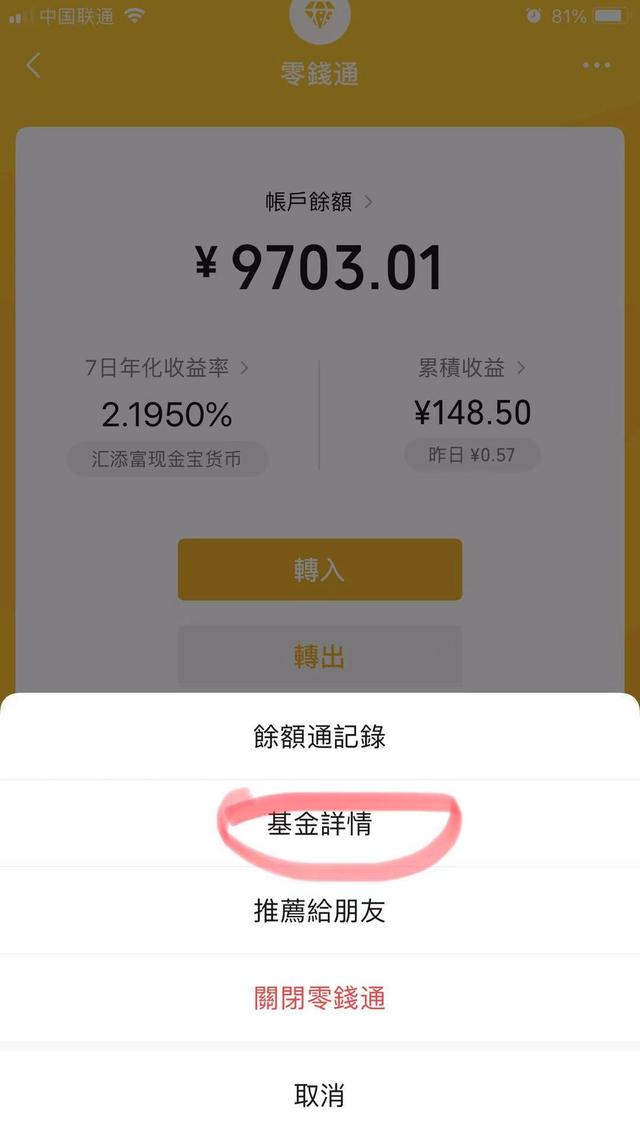Image resolution: width=640 pixels, height=1138 pixels.
Task: Open 餘額通記錄 from the action sheet
Action: [319, 737]
